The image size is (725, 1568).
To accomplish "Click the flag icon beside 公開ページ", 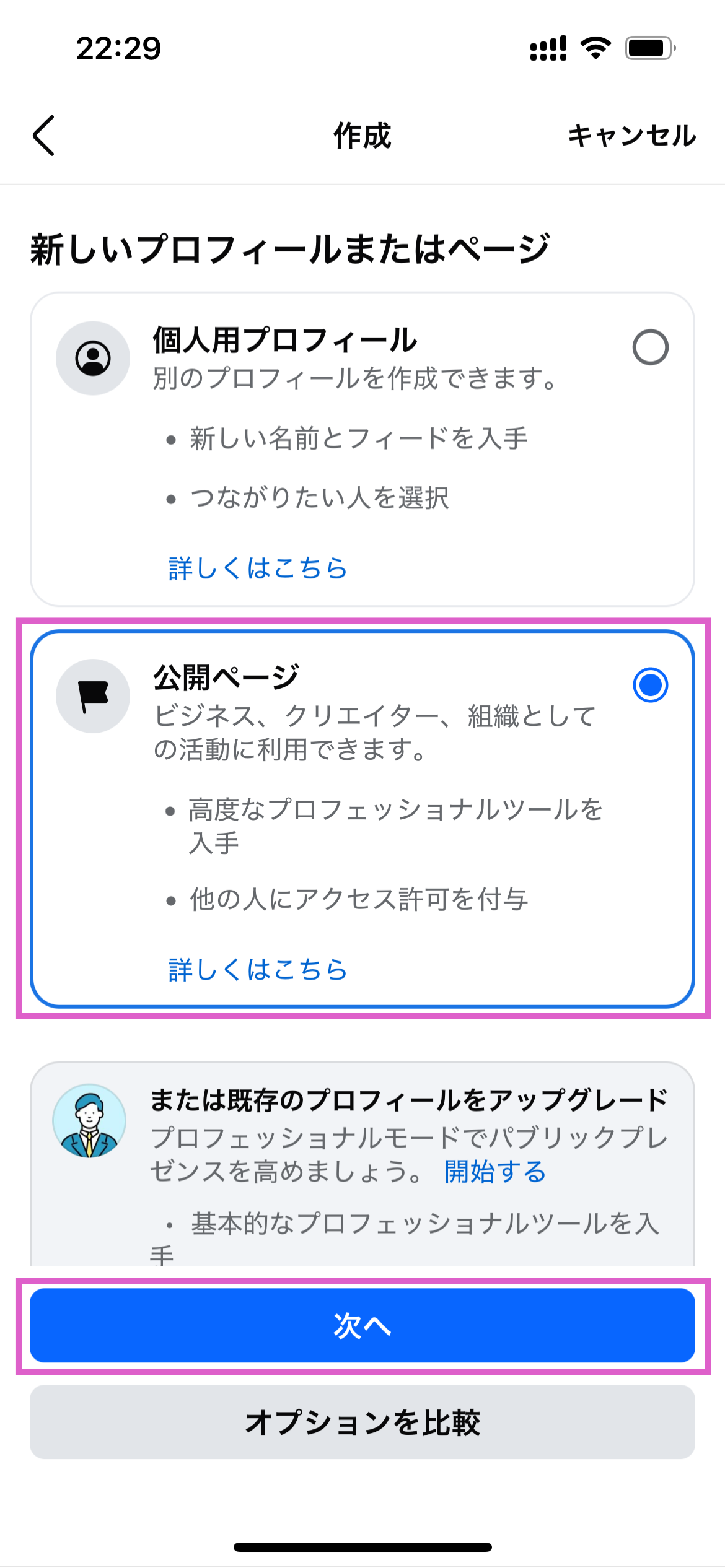I will tap(93, 695).
